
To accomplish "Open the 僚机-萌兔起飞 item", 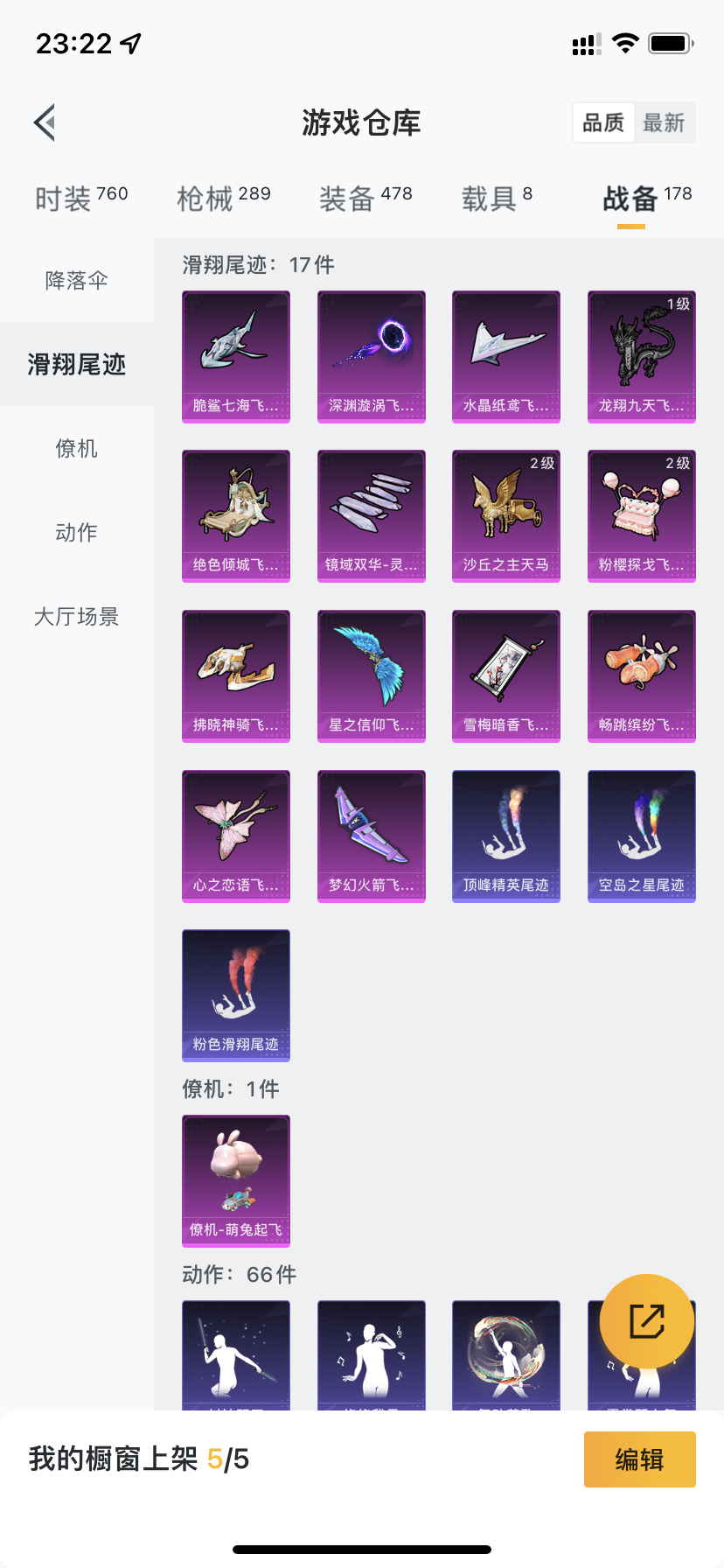I will [x=236, y=1181].
